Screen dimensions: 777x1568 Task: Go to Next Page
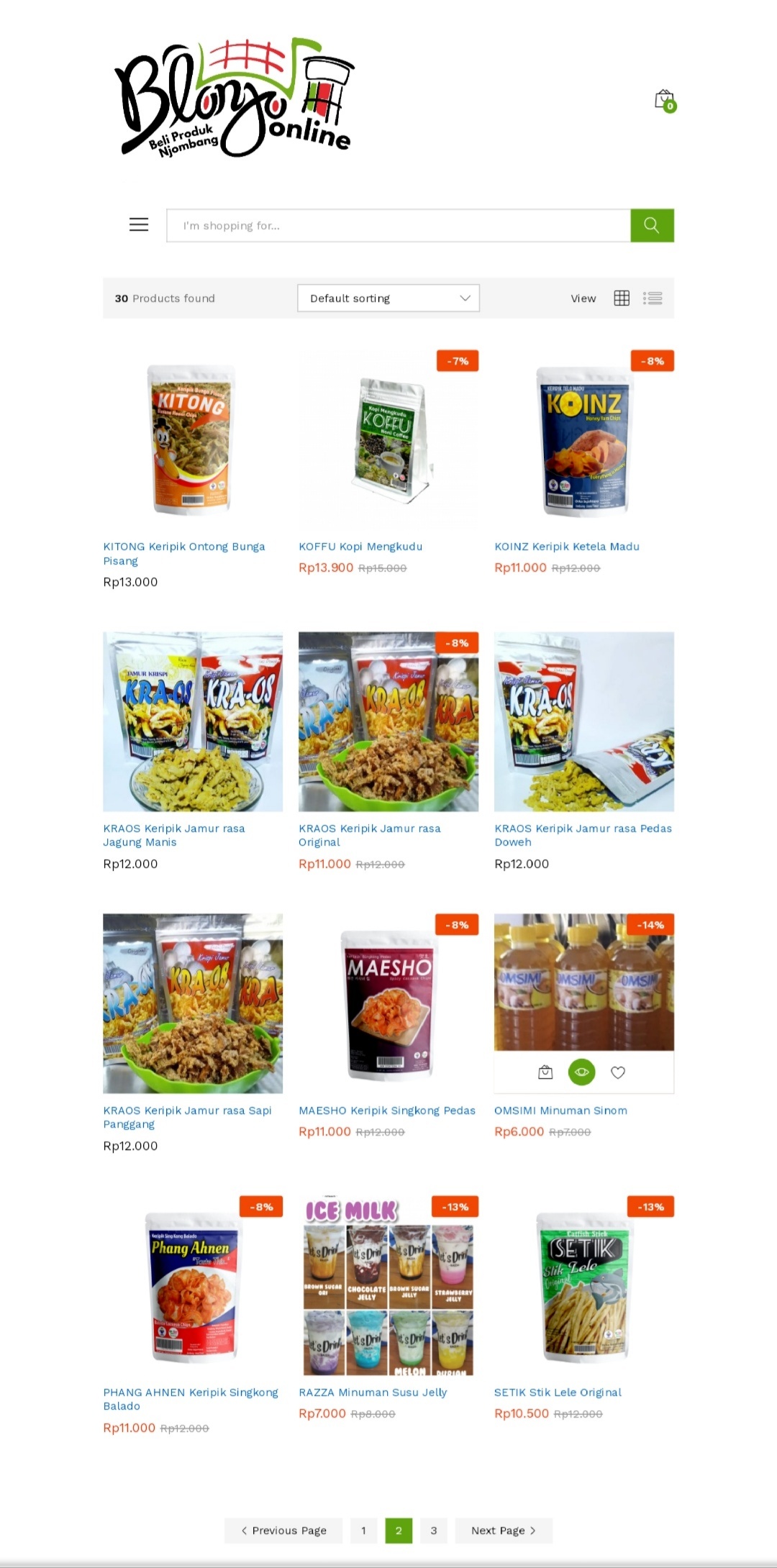click(504, 1531)
